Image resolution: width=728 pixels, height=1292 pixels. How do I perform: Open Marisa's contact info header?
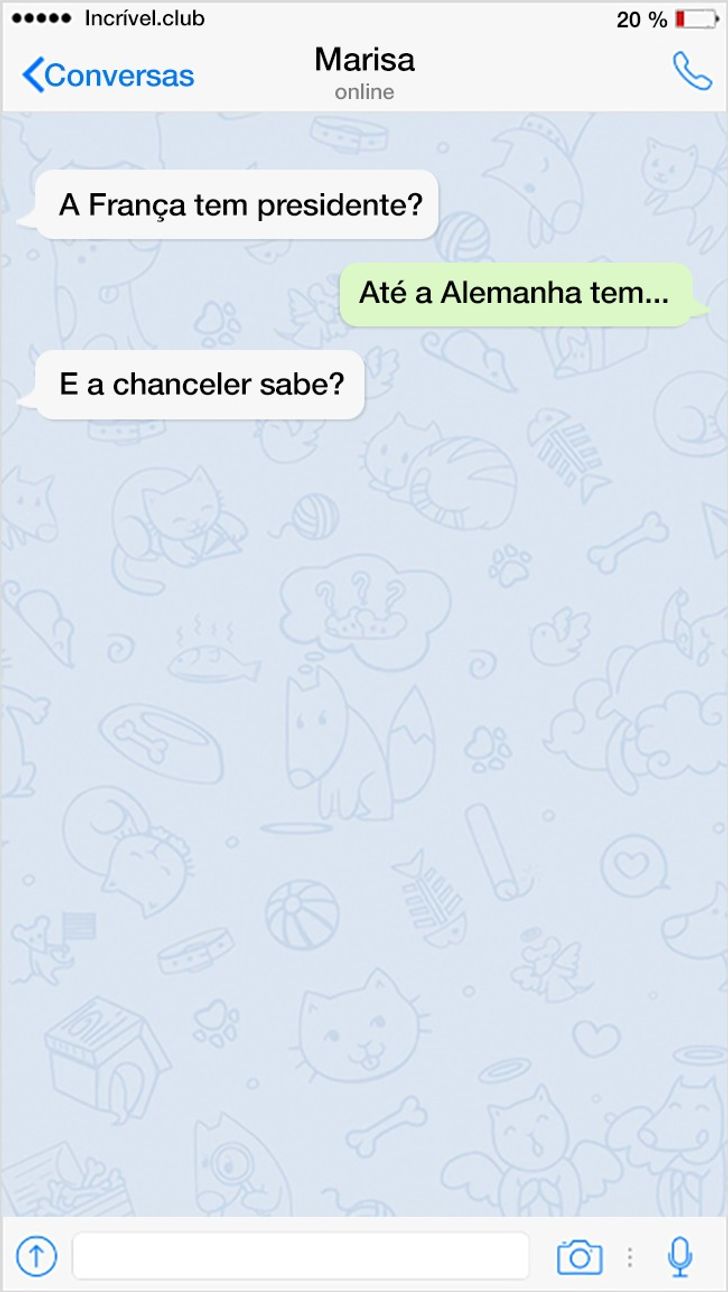click(364, 72)
